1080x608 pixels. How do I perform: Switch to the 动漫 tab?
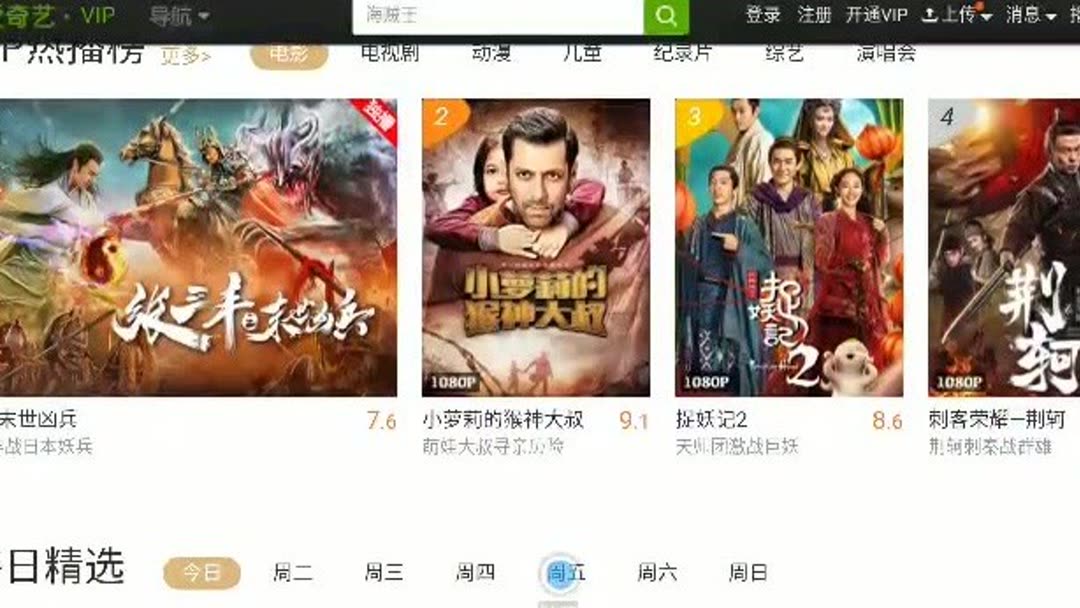pos(492,53)
